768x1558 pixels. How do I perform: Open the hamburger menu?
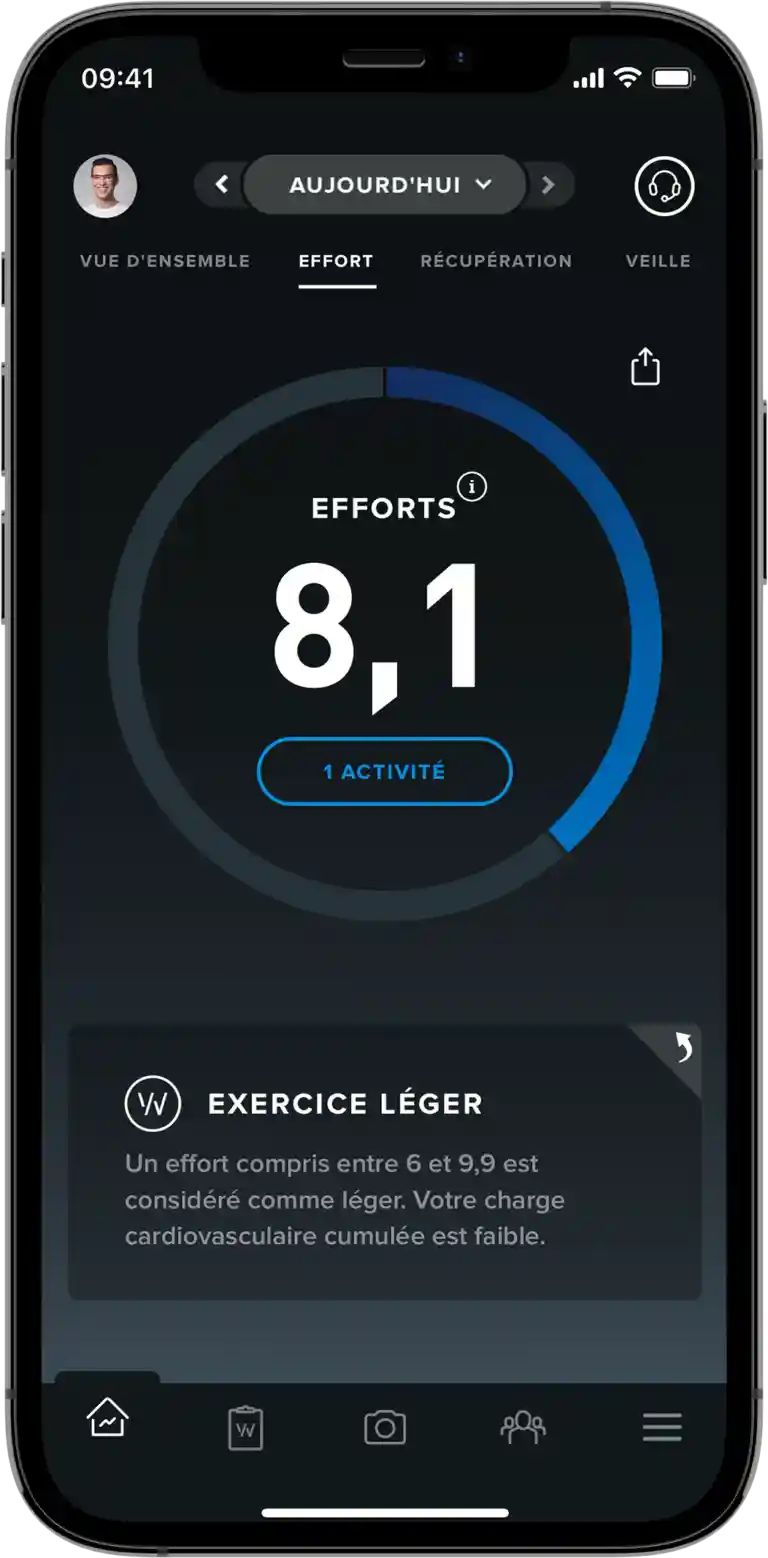(662, 1427)
